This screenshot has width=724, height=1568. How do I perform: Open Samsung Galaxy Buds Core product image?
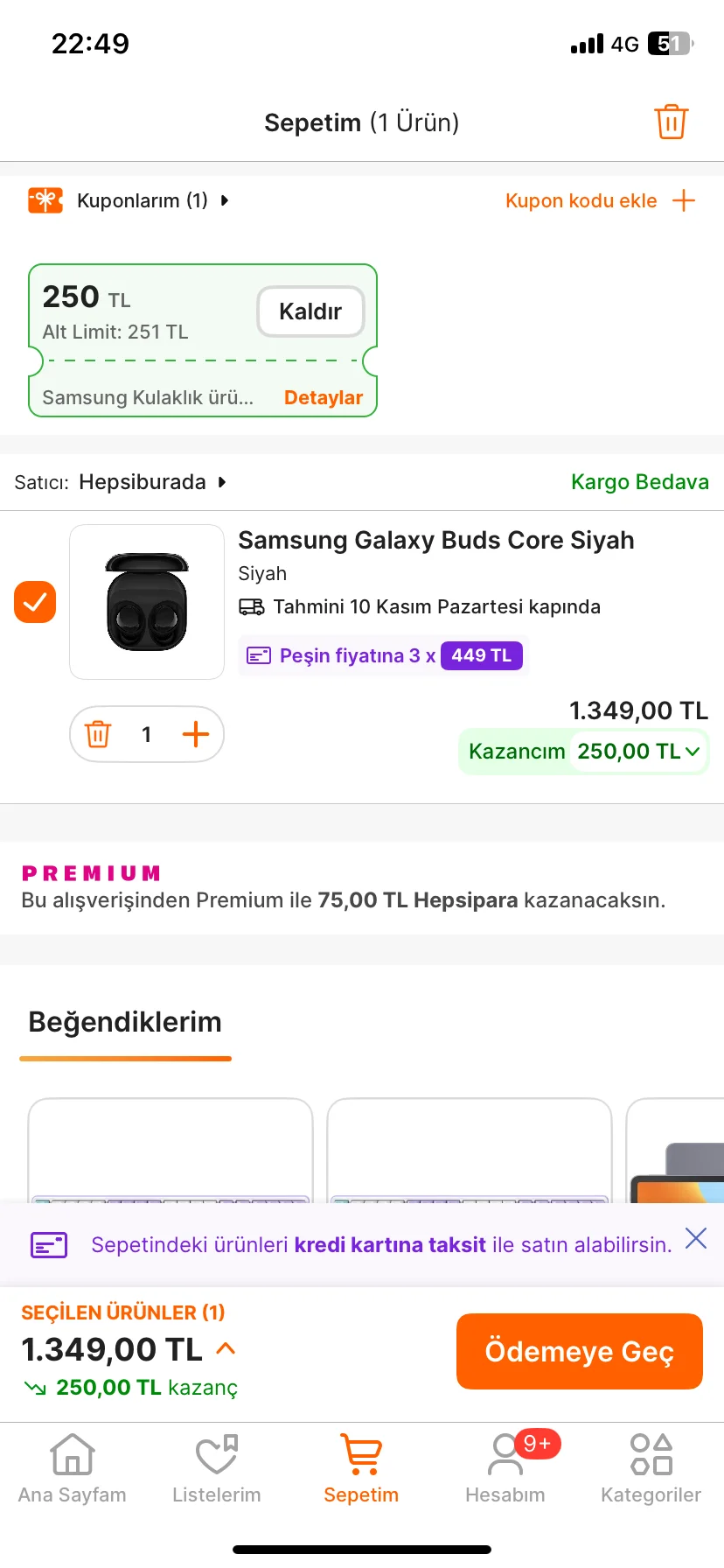pos(147,602)
